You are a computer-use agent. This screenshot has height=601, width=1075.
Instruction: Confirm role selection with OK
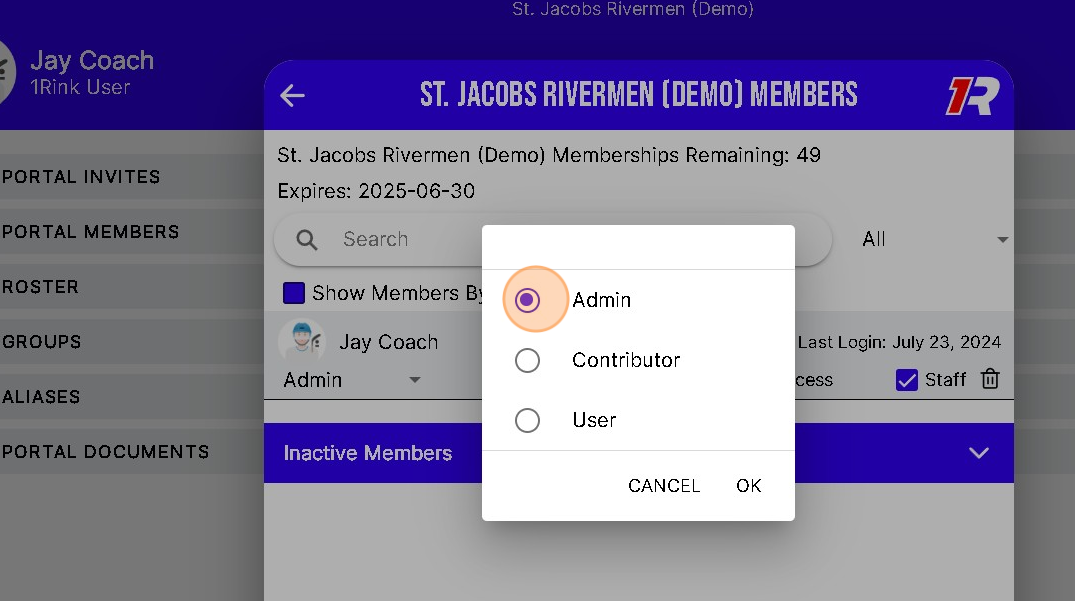(748, 486)
